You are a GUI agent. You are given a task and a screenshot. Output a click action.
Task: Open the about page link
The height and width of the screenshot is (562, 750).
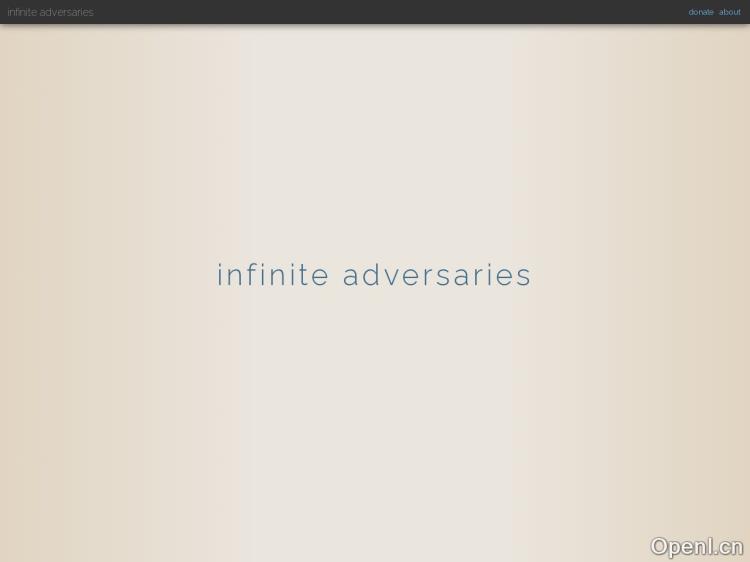(x=730, y=12)
